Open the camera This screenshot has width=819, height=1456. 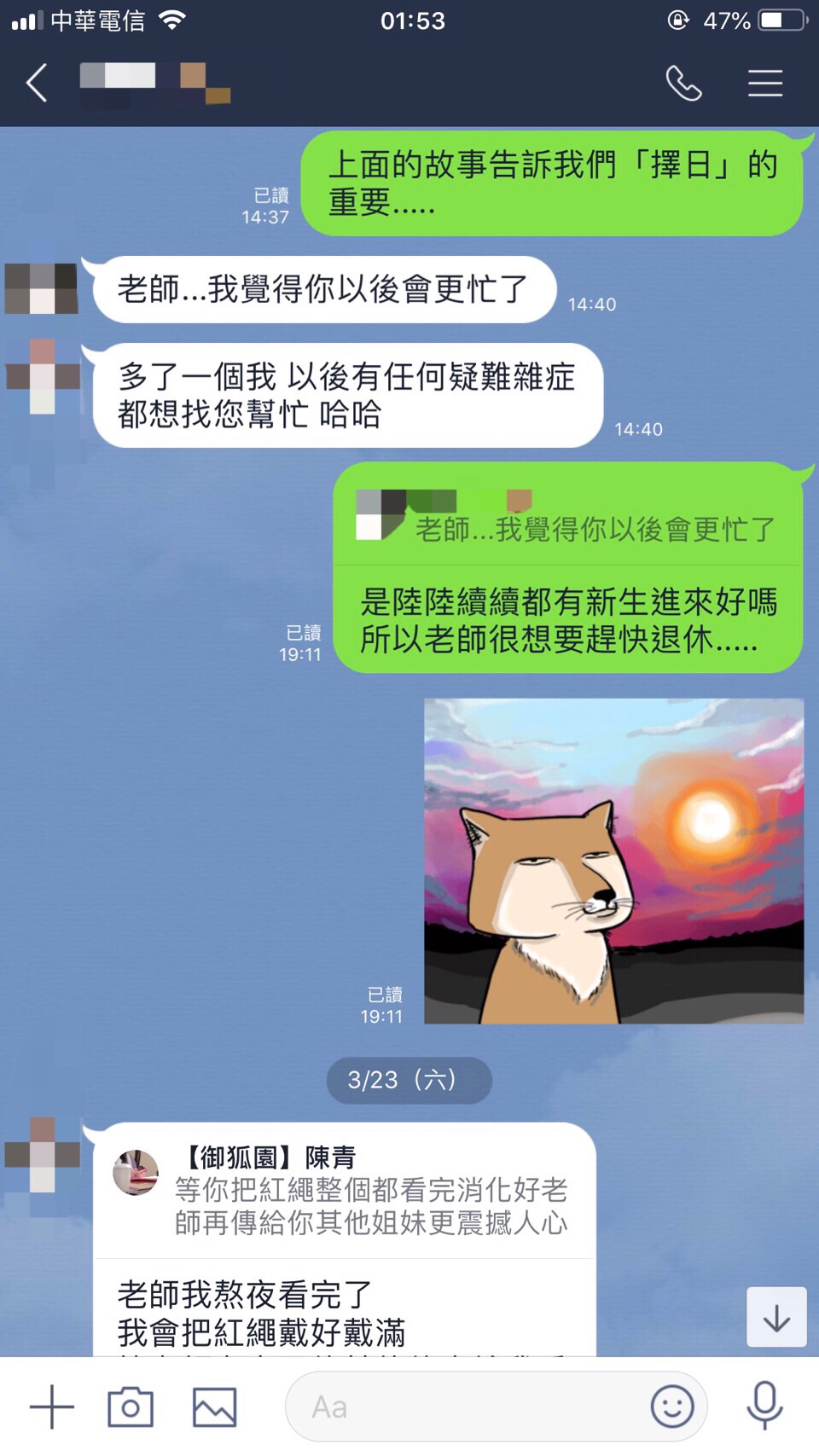[x=131, y=1407]
